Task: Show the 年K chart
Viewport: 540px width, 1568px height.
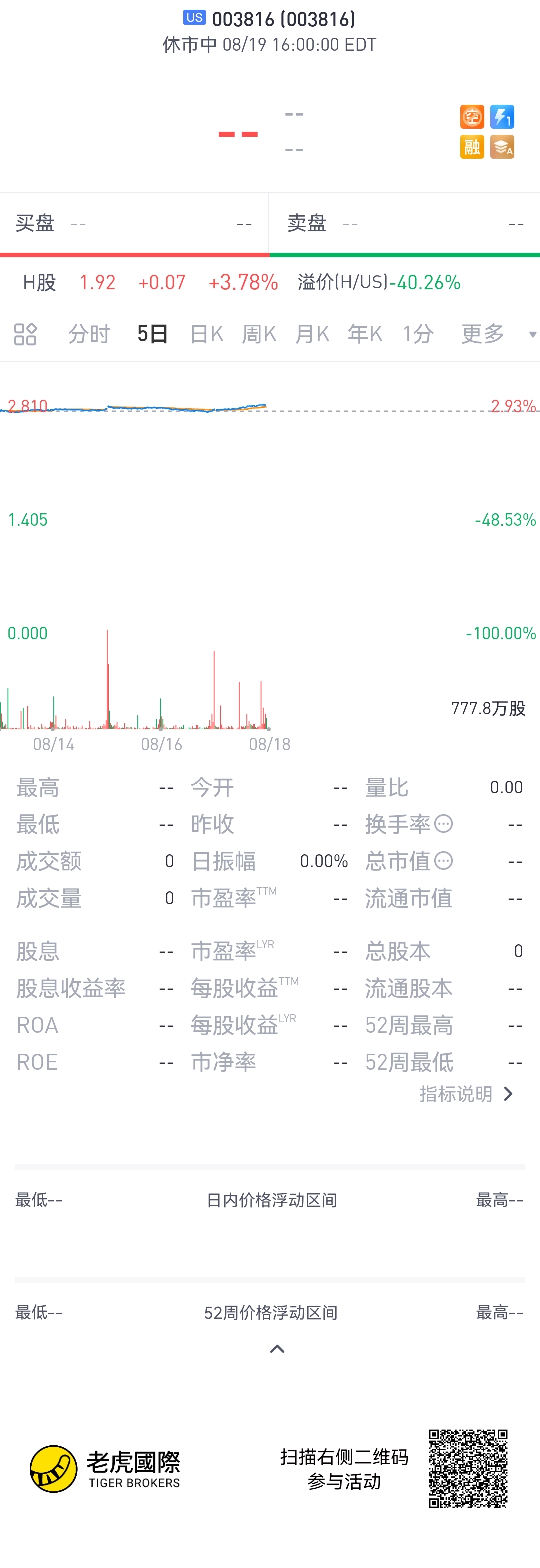Action: [x=364, y=334]
